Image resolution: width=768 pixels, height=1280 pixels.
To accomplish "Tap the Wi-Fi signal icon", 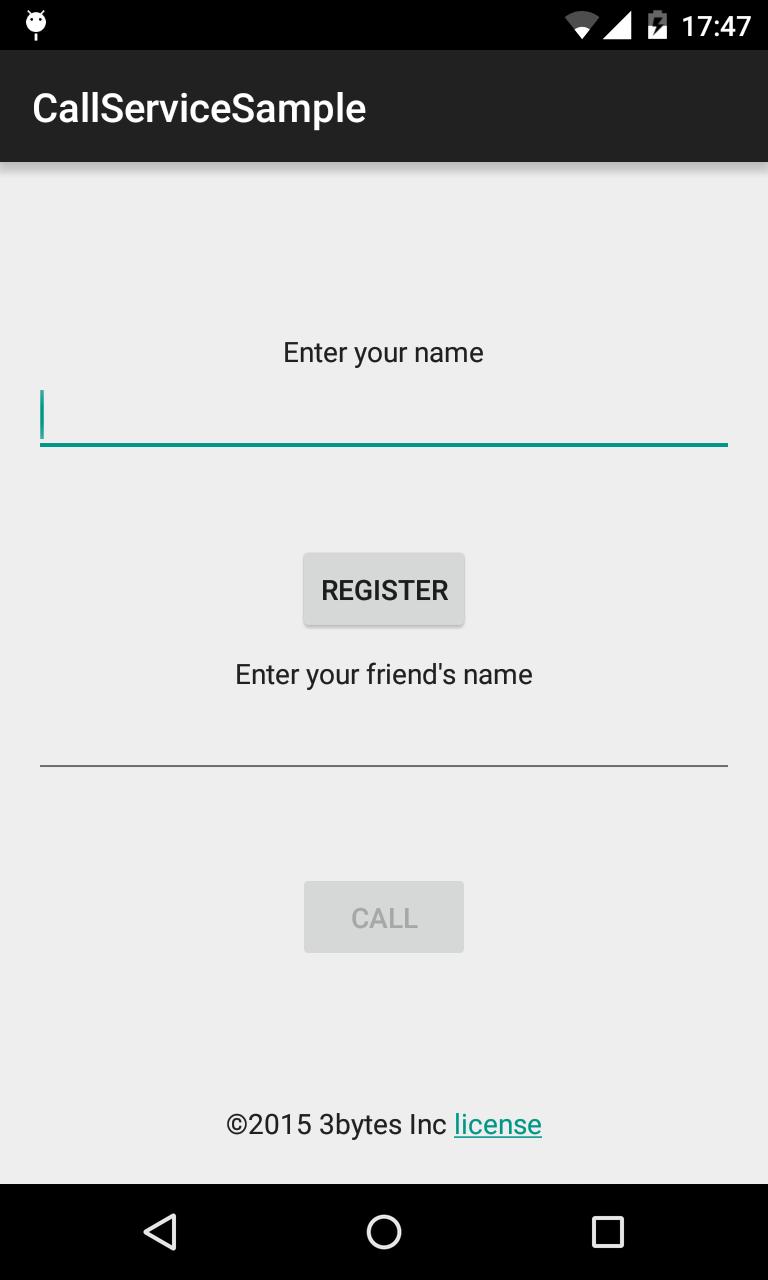I will 582,25.
